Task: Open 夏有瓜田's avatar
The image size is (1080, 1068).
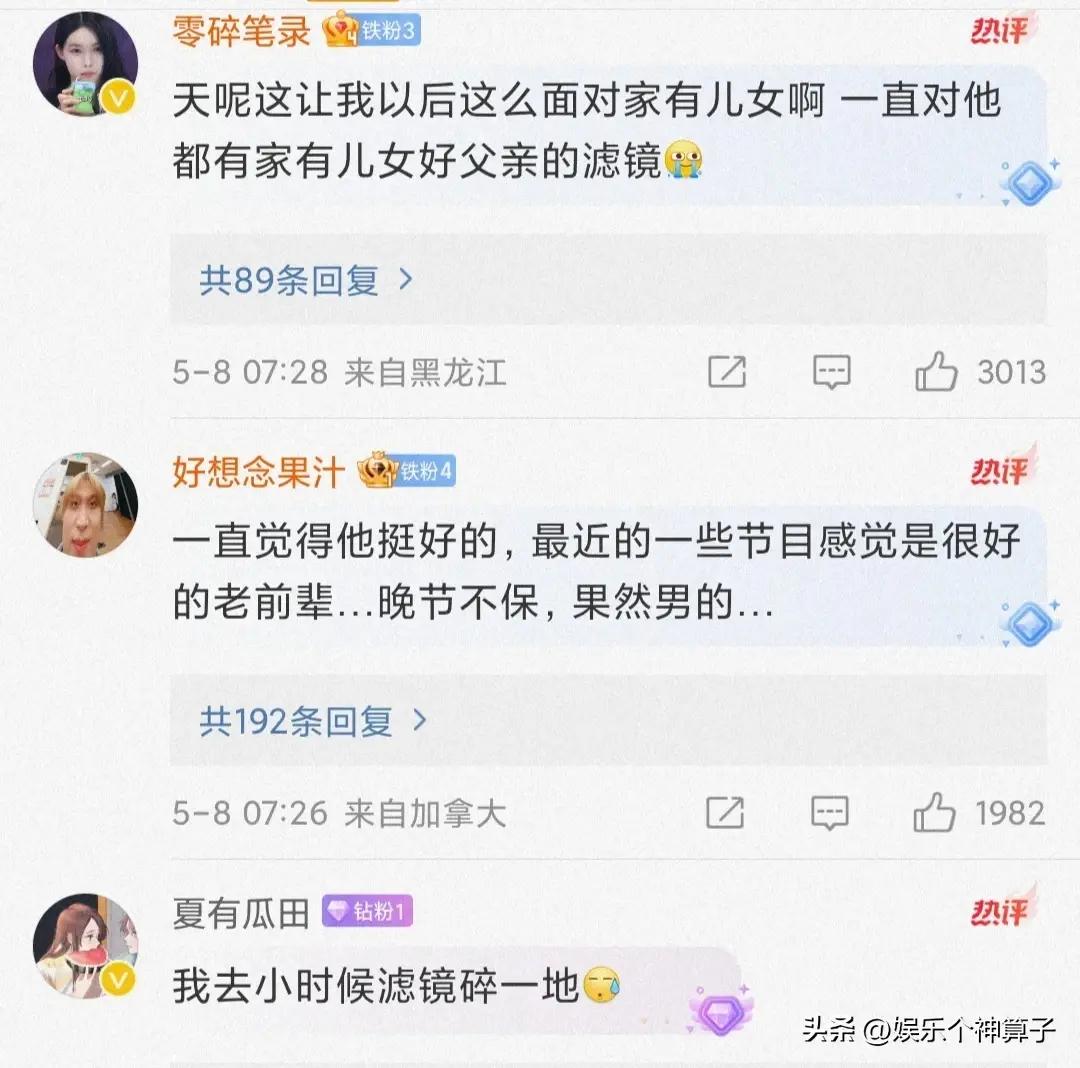Action: click(x=85, y=946)
